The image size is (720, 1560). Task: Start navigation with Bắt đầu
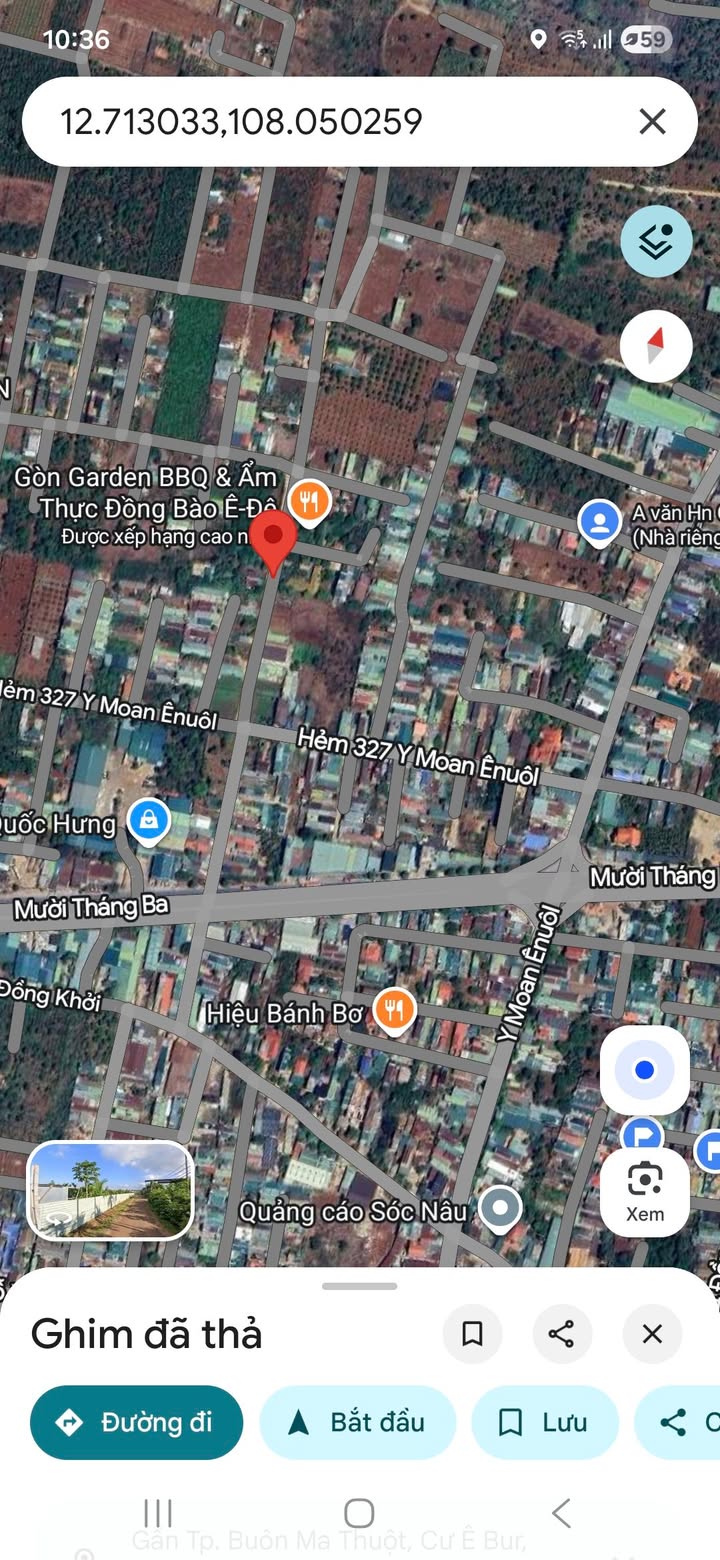pyautogui.click(x=358, y=1422)
